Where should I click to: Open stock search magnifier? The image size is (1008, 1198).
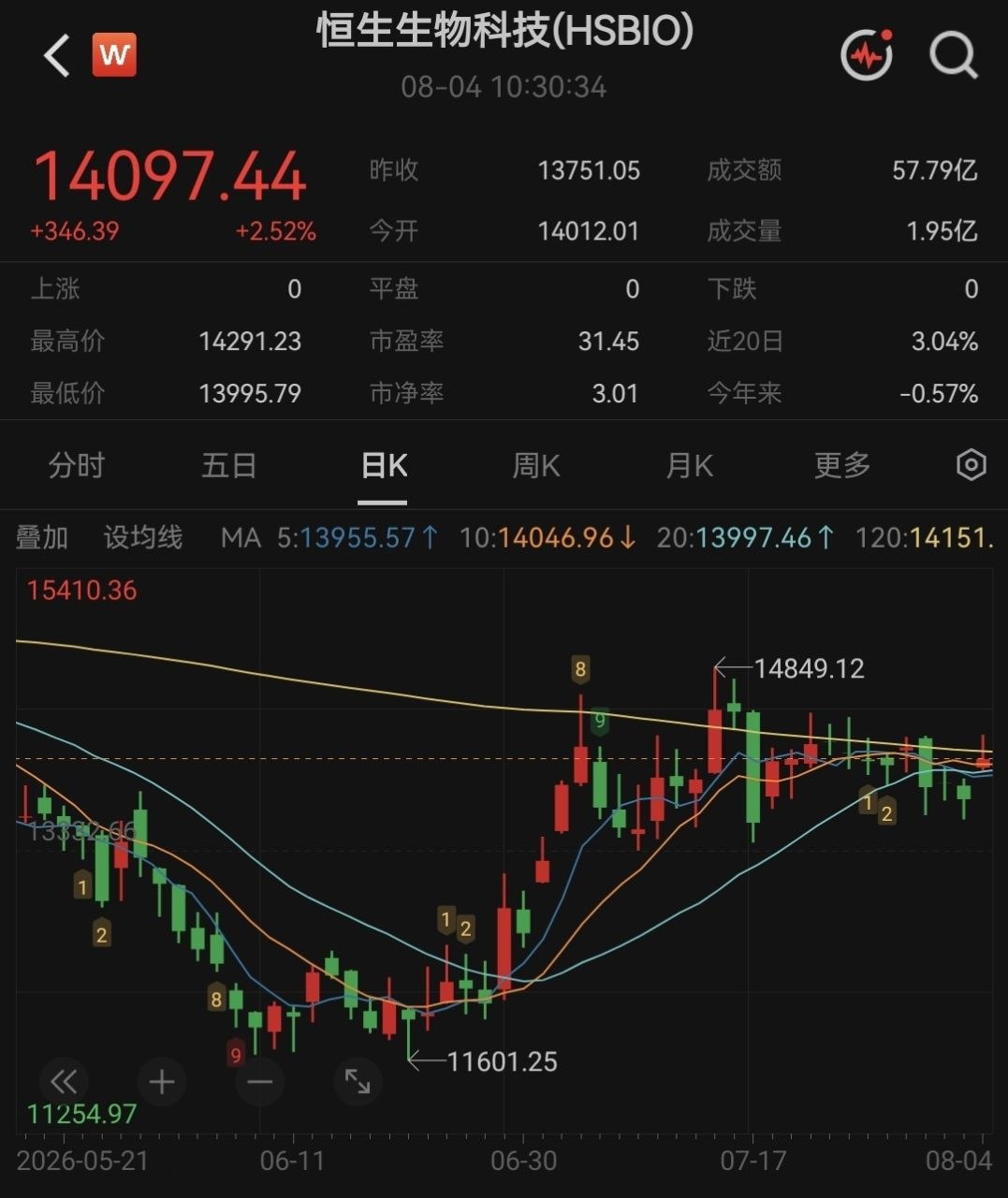click(x=953, y=55)
